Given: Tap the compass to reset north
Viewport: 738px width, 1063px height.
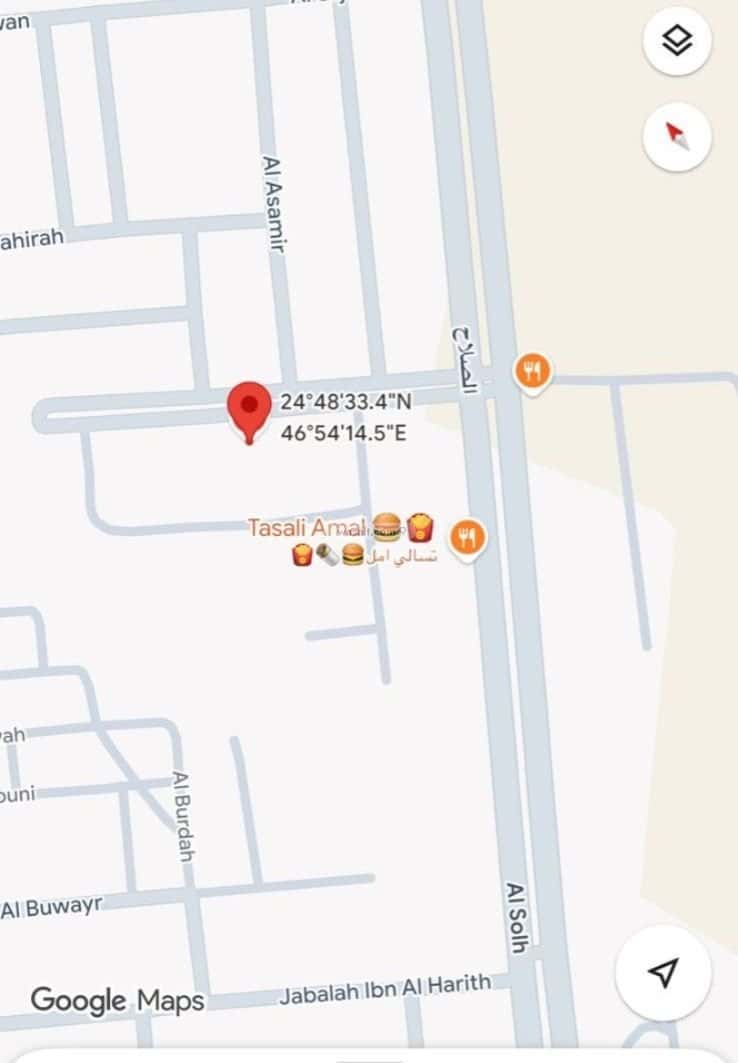Looking at the screenshot, I should click(x=677, y=137).
